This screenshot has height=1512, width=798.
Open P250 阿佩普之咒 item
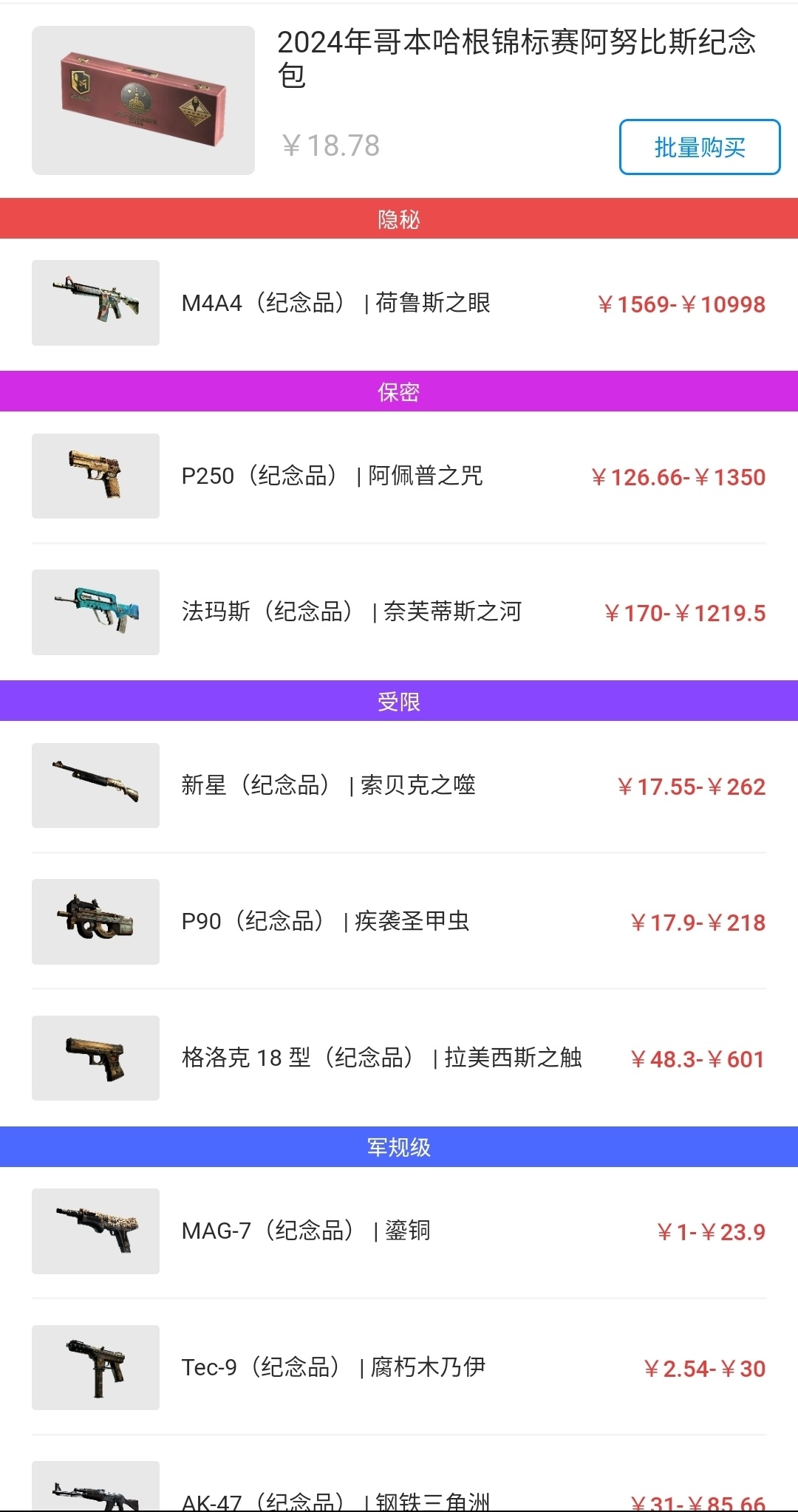coord(399,476)
